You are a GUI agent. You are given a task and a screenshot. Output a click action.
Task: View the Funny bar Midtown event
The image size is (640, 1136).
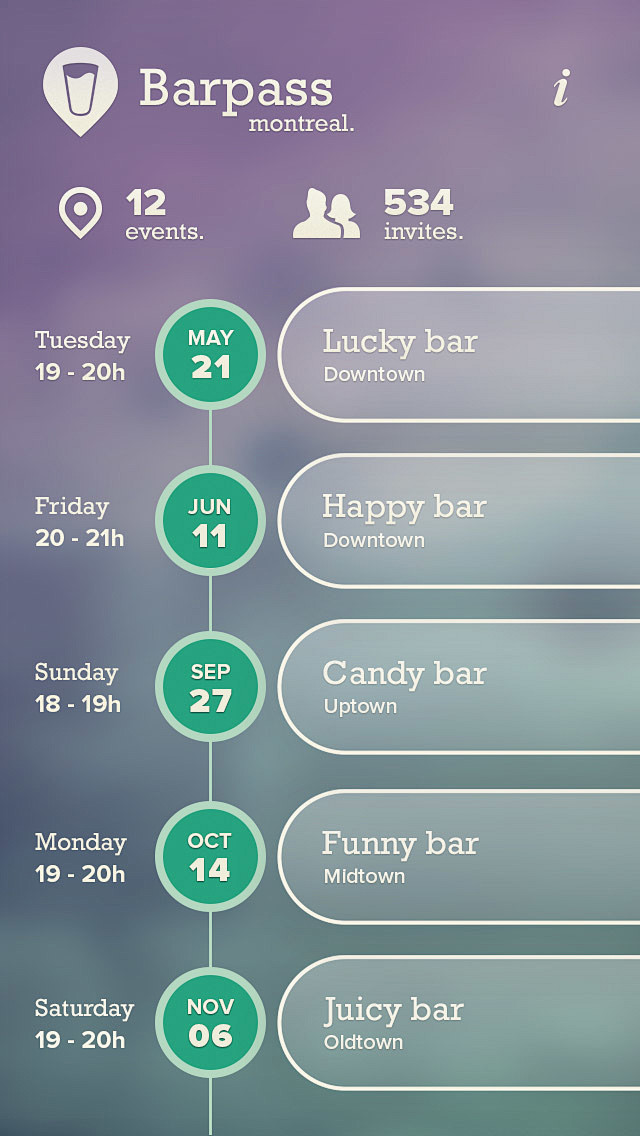point(460,857)
